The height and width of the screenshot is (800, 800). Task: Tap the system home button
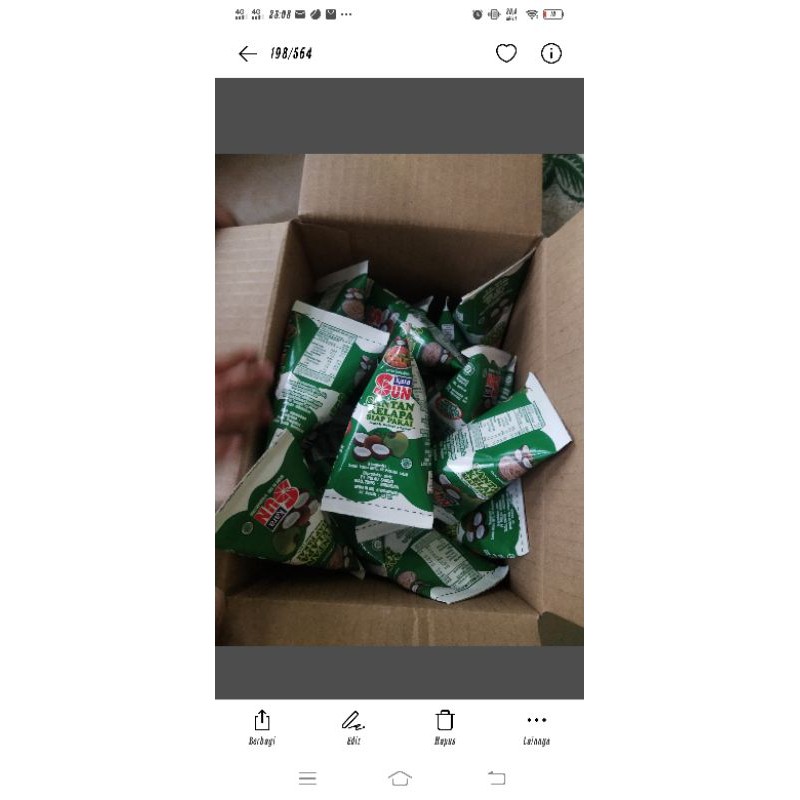[400, 778]
